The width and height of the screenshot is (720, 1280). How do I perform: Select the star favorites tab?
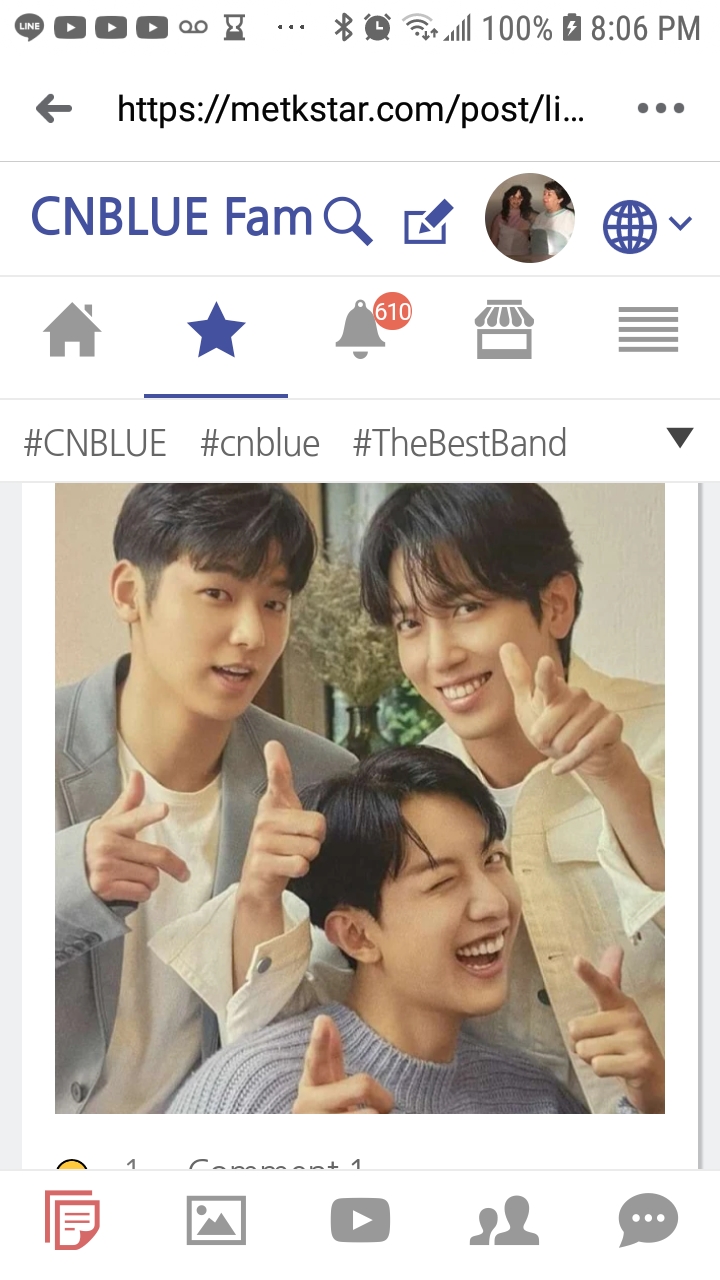(x=216, y=333)
